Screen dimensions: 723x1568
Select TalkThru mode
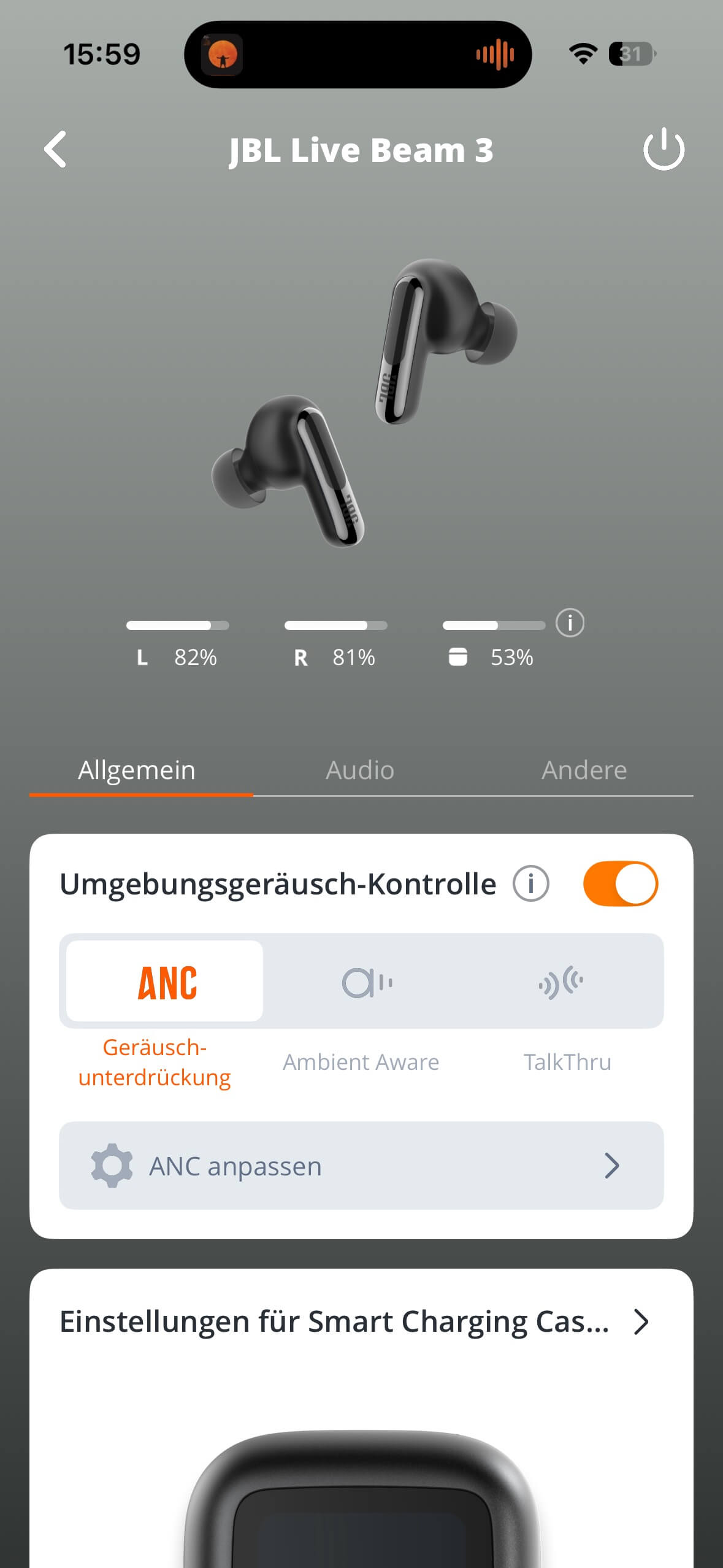[561, 982]
